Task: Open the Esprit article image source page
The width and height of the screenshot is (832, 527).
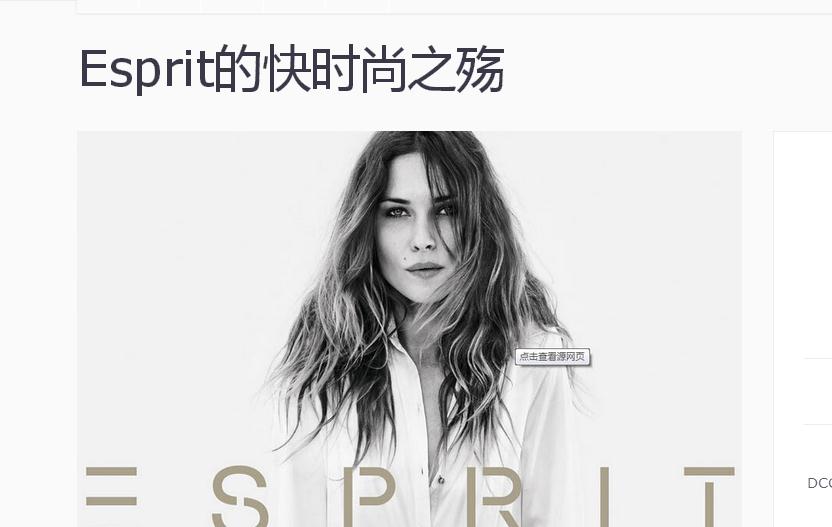Action: click(552, 357)
